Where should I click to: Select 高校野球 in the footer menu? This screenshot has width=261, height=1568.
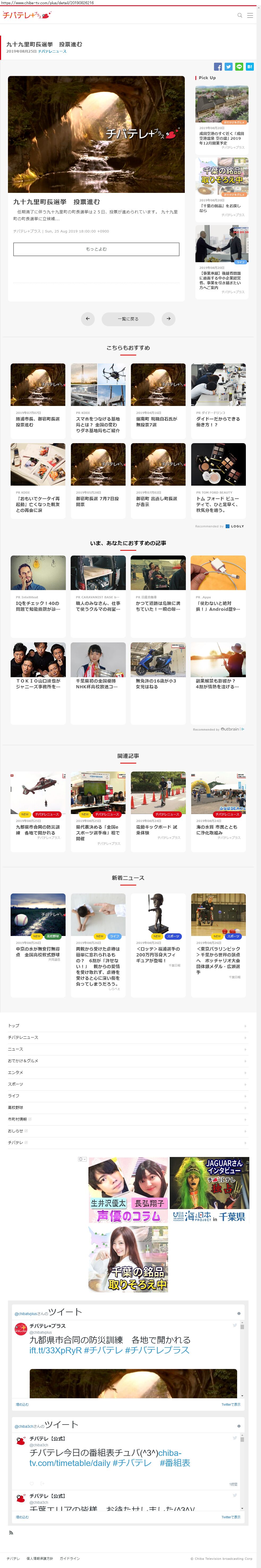16,1107
